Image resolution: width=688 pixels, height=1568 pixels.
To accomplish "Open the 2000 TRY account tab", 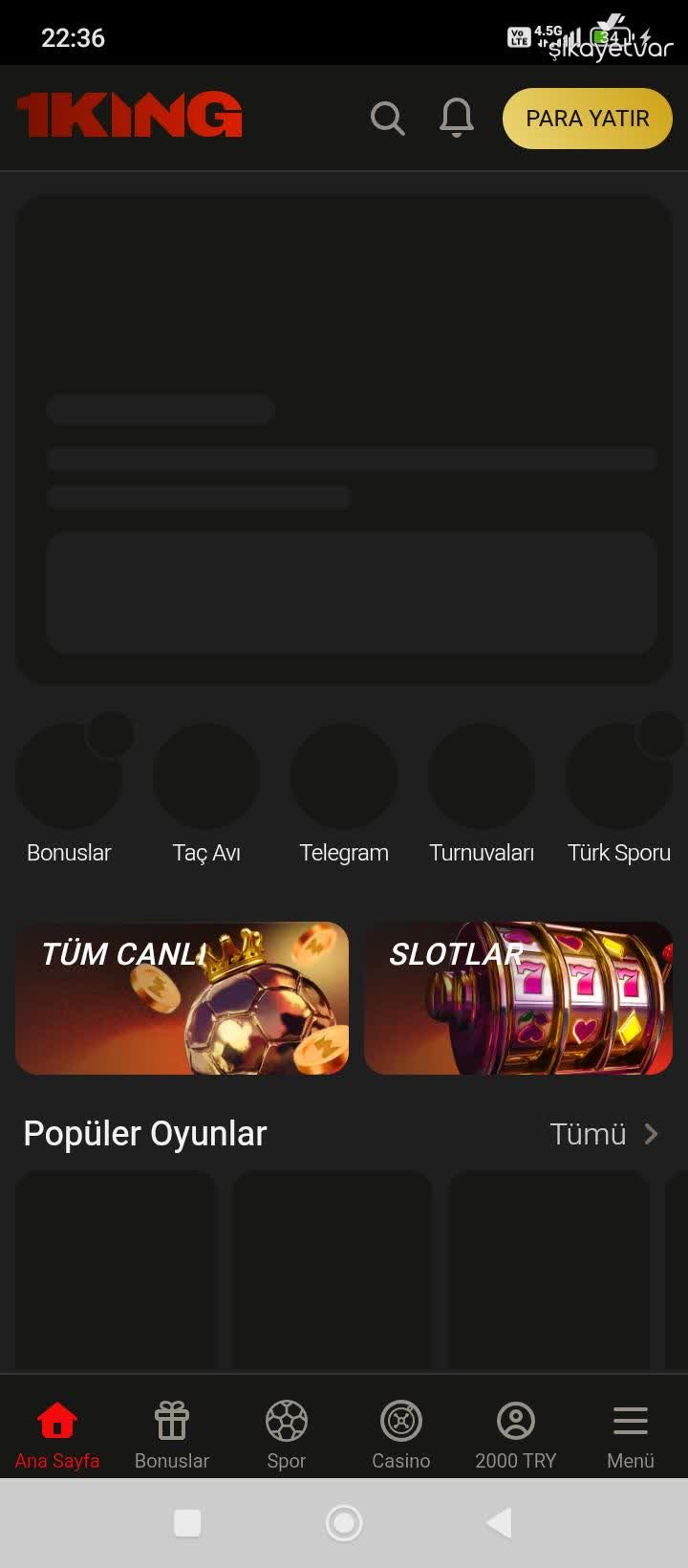I will tap(516, 1434).
